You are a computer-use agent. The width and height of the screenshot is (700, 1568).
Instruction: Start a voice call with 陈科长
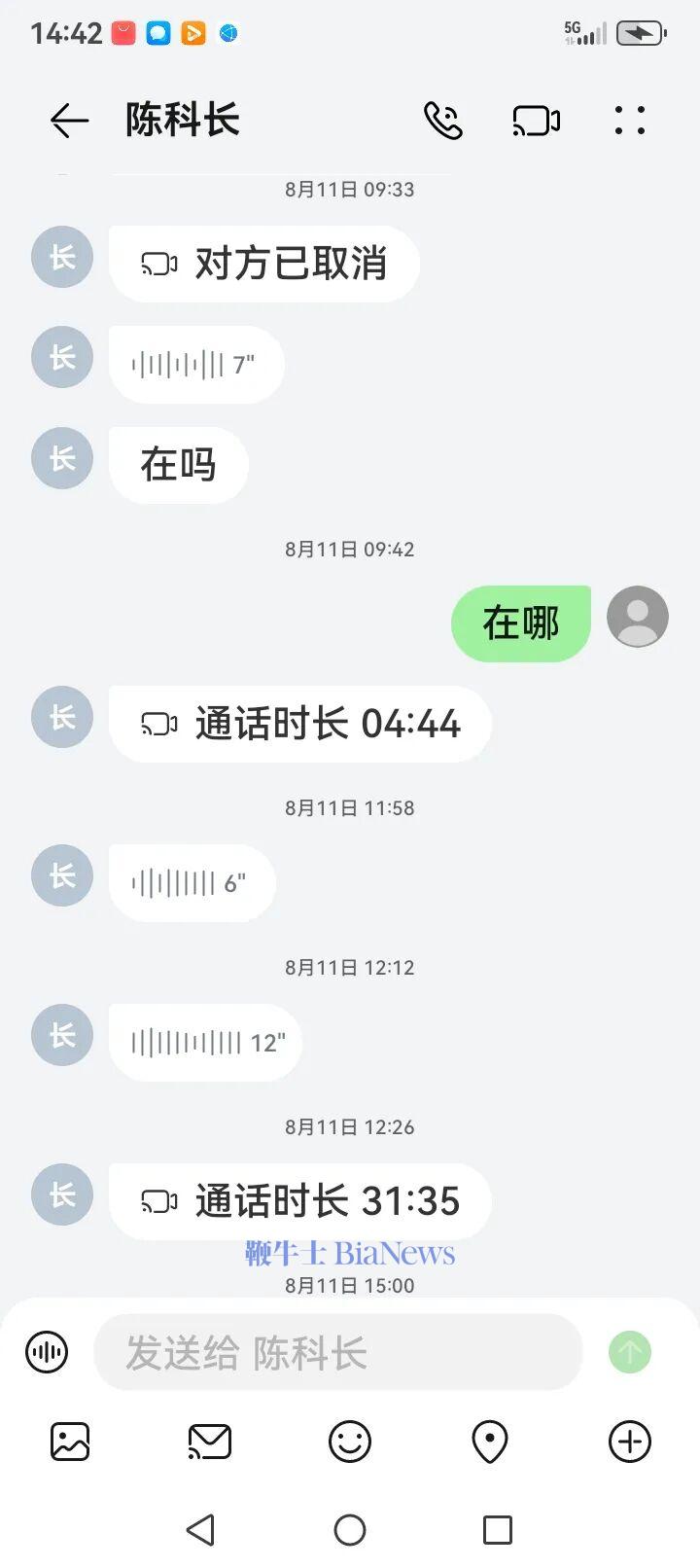click(x=443, y=120)
